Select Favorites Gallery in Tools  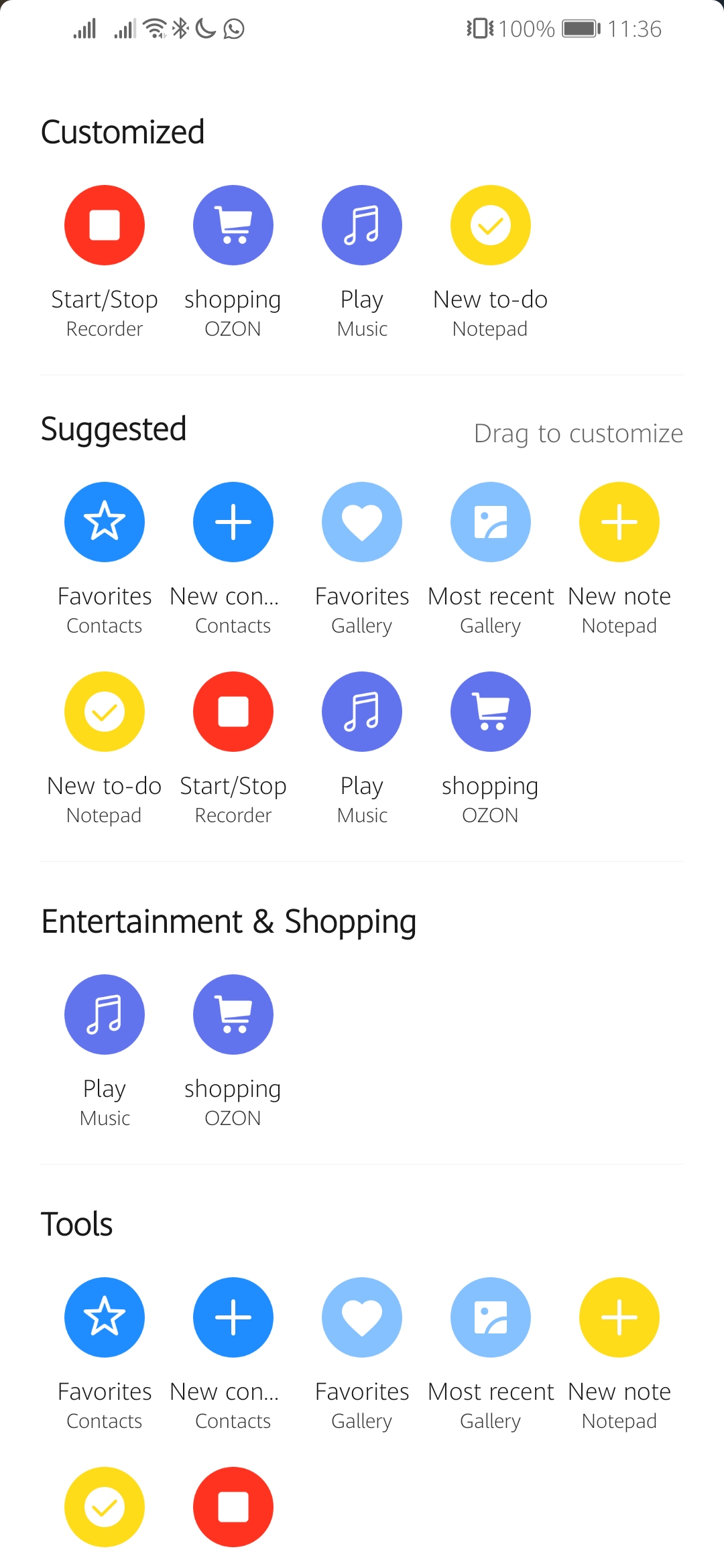362,1317
